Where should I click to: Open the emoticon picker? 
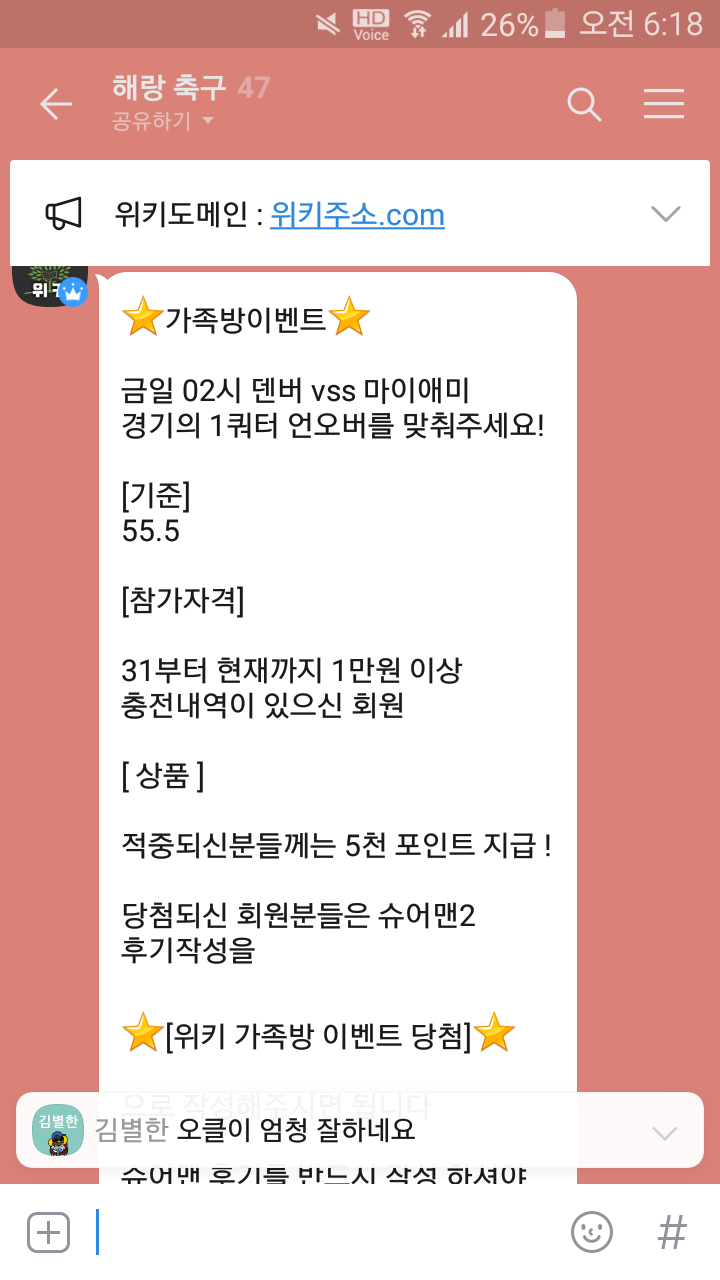coord(591,1232)
